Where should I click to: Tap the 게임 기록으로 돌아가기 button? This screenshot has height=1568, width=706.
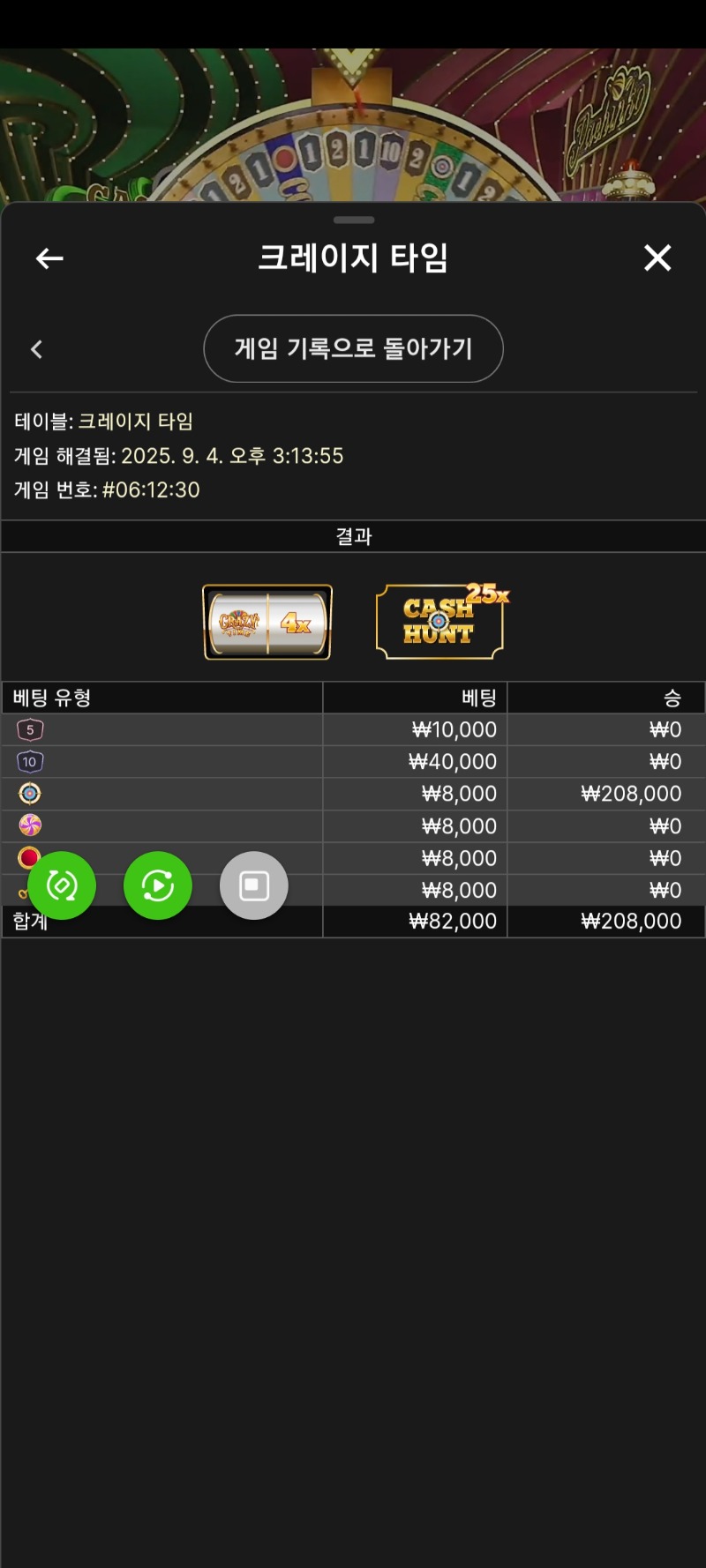coord(353,349)
